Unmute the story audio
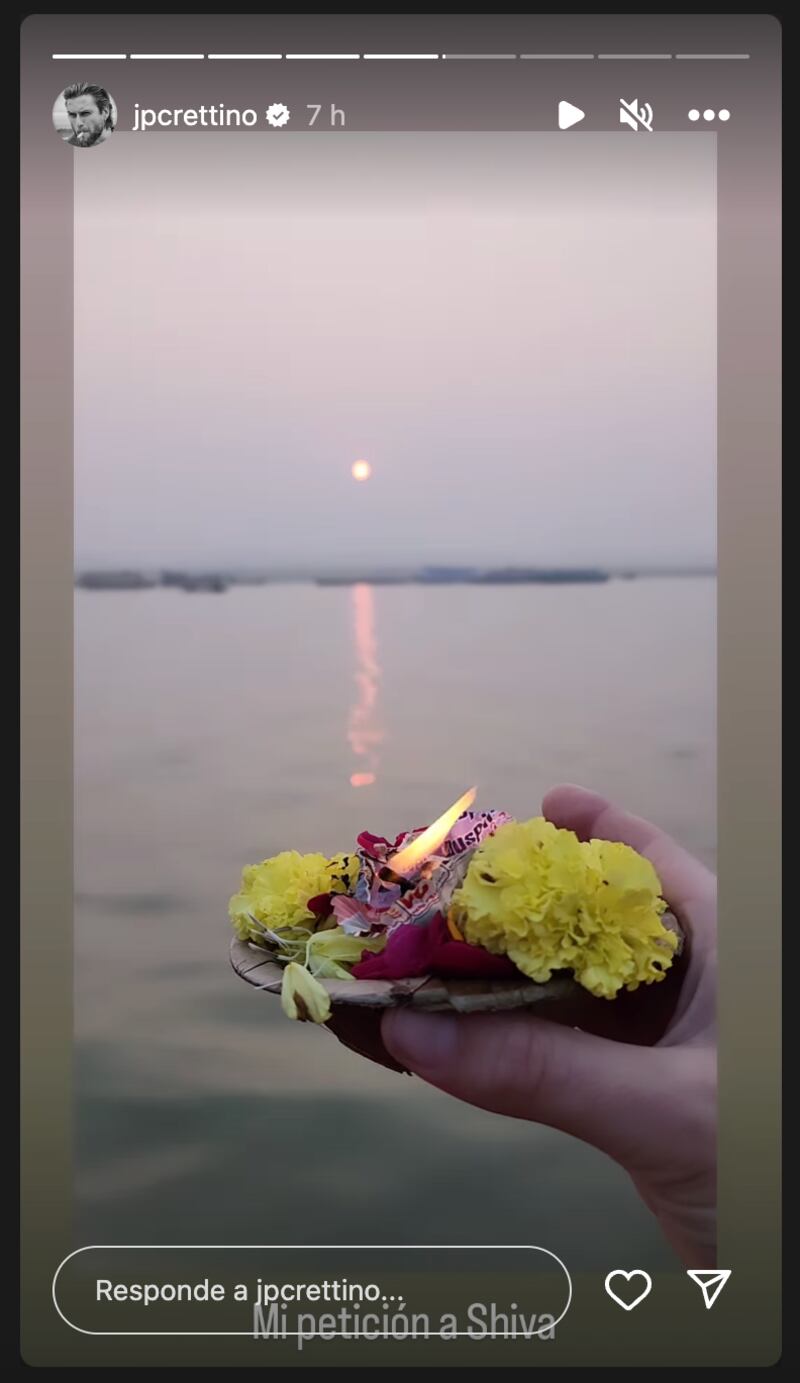This screenshot has height=1383, width=800. pyautogui.click(x=636, y=116)
